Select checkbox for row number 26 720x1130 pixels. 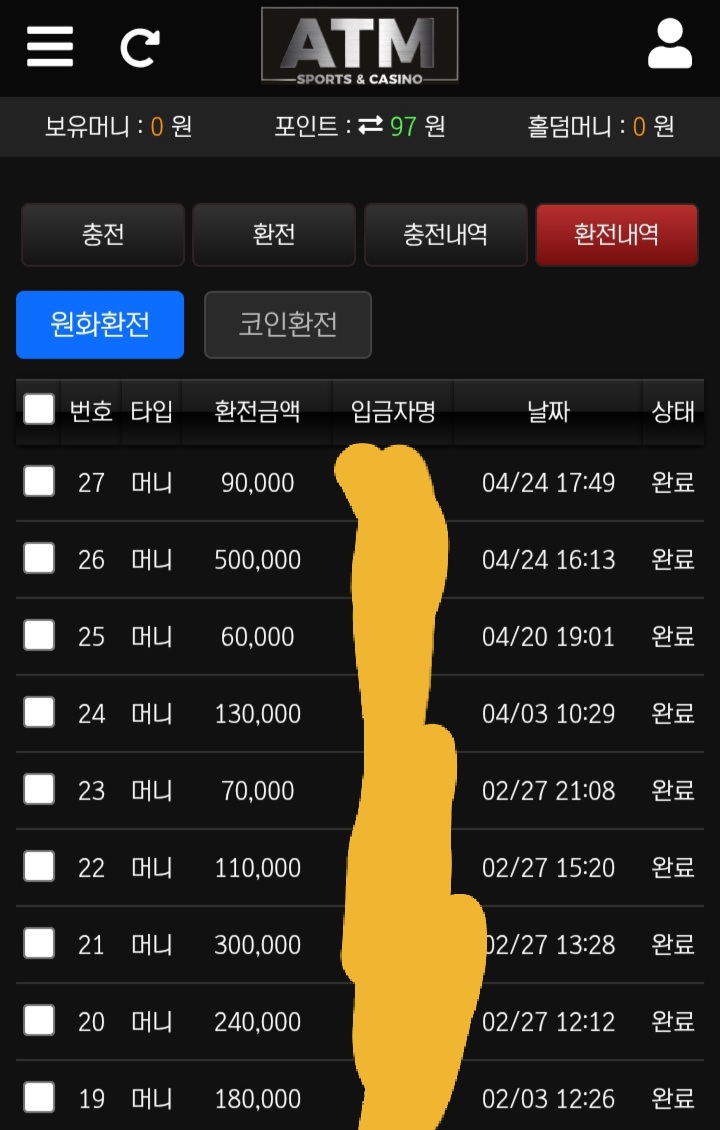click(x=39, y=558)
